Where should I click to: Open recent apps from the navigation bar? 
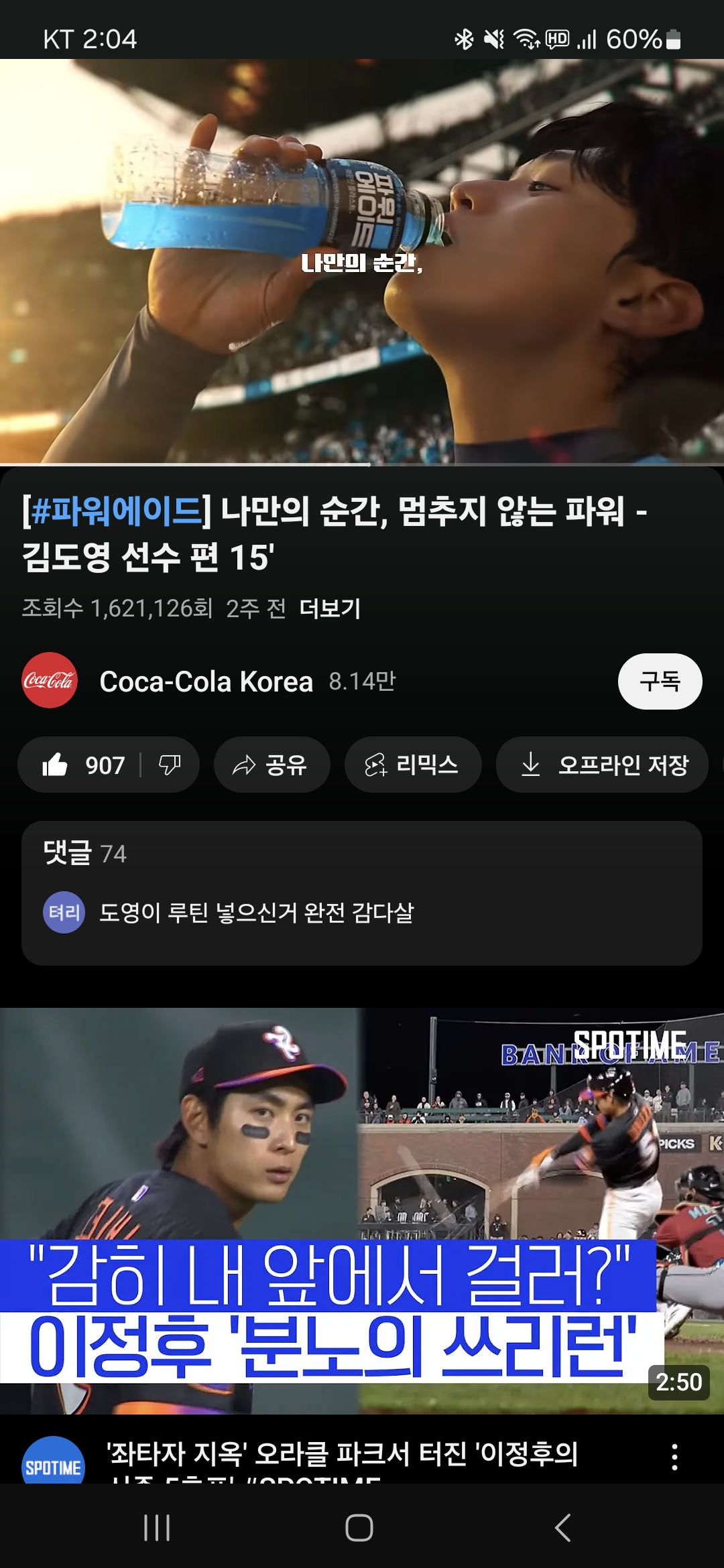(x=157, y=1528)
